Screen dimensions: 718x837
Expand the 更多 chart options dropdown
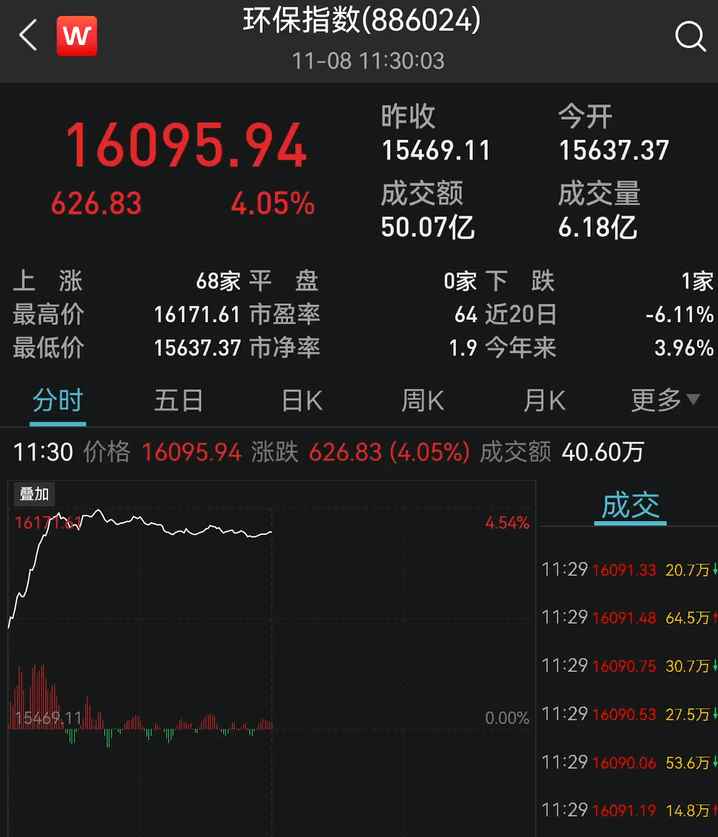point(665,401)
